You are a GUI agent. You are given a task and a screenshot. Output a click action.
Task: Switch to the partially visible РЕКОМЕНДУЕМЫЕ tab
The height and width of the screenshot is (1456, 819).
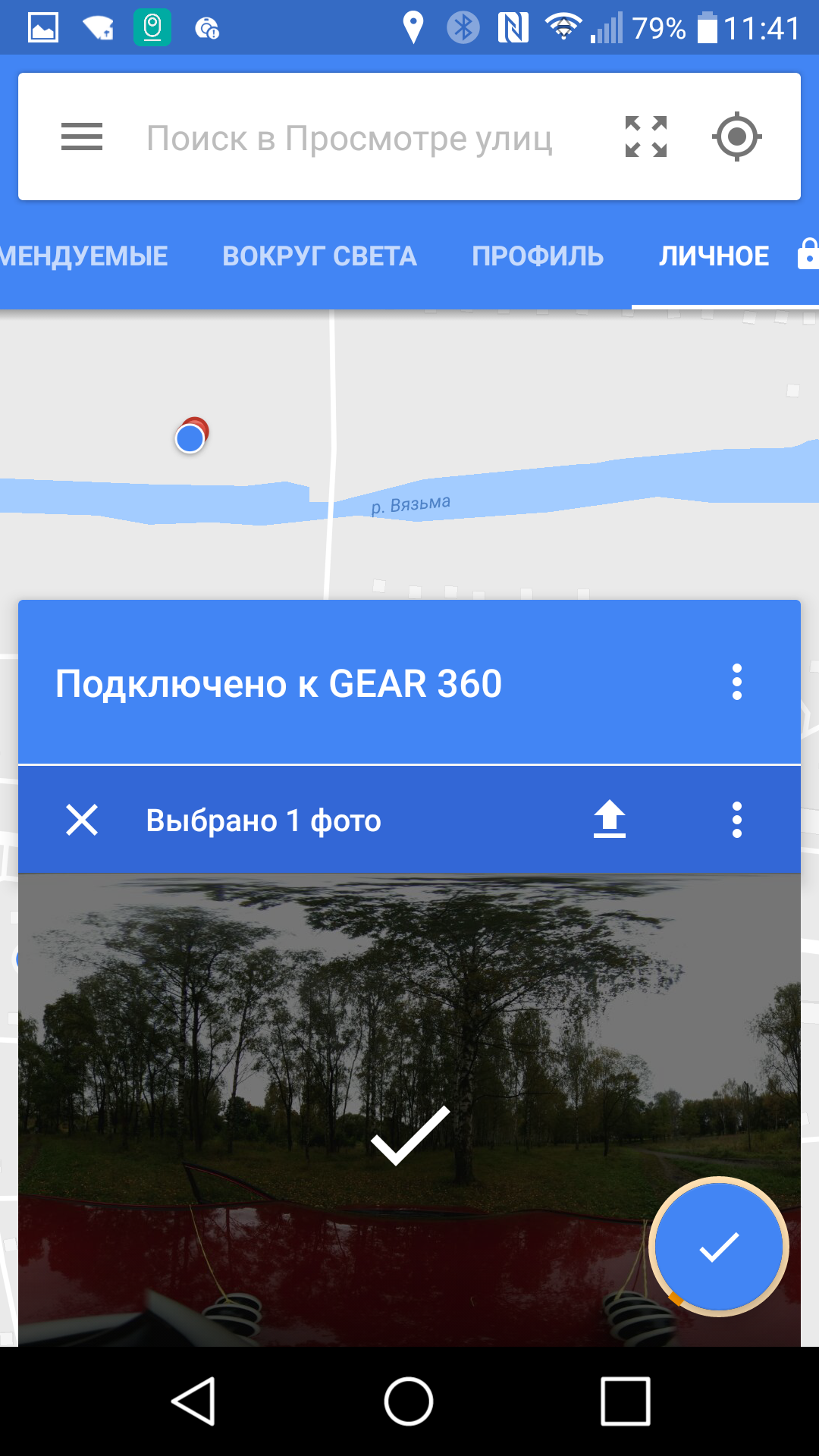point(83,256)
